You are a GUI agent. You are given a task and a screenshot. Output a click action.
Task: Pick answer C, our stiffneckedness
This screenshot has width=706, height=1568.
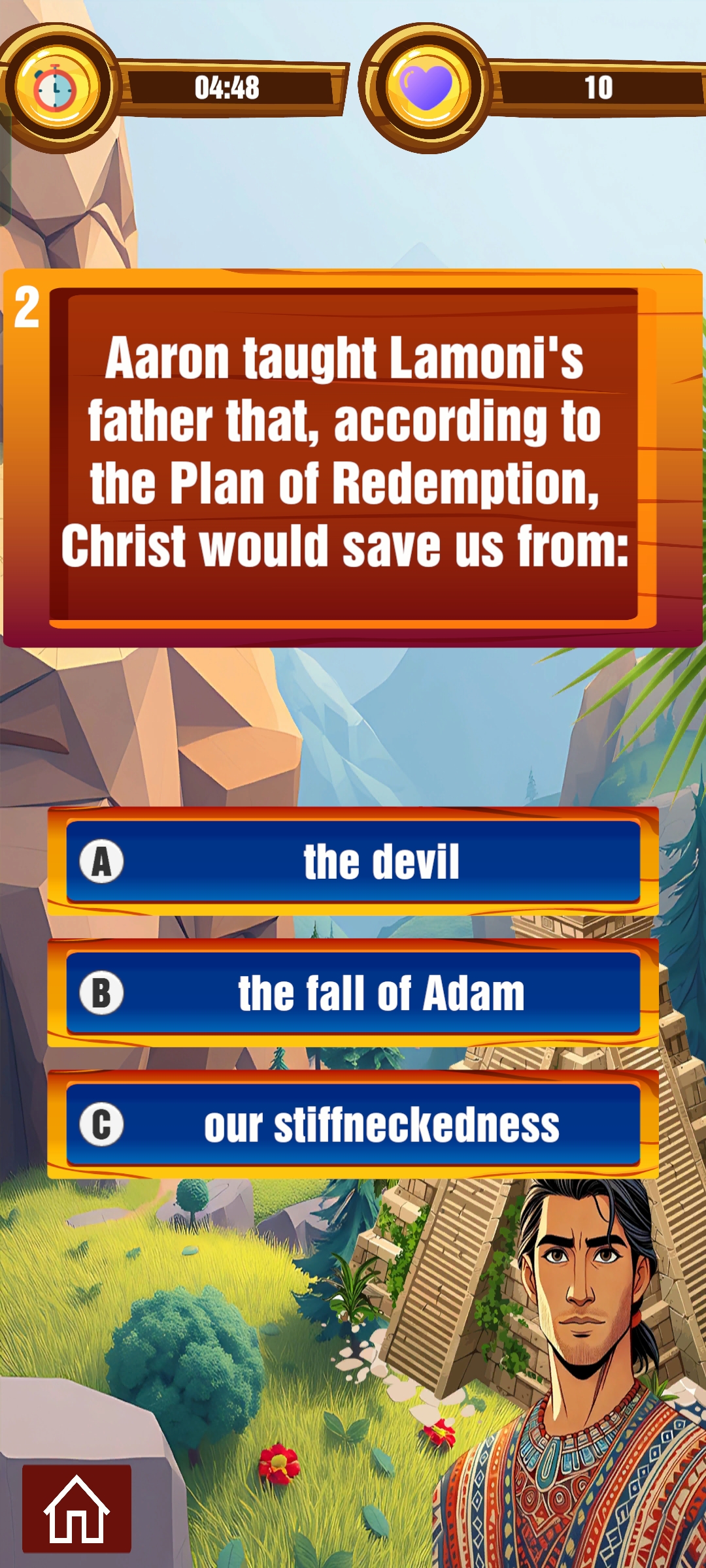pyautogui.click(x=353, y=1124)
